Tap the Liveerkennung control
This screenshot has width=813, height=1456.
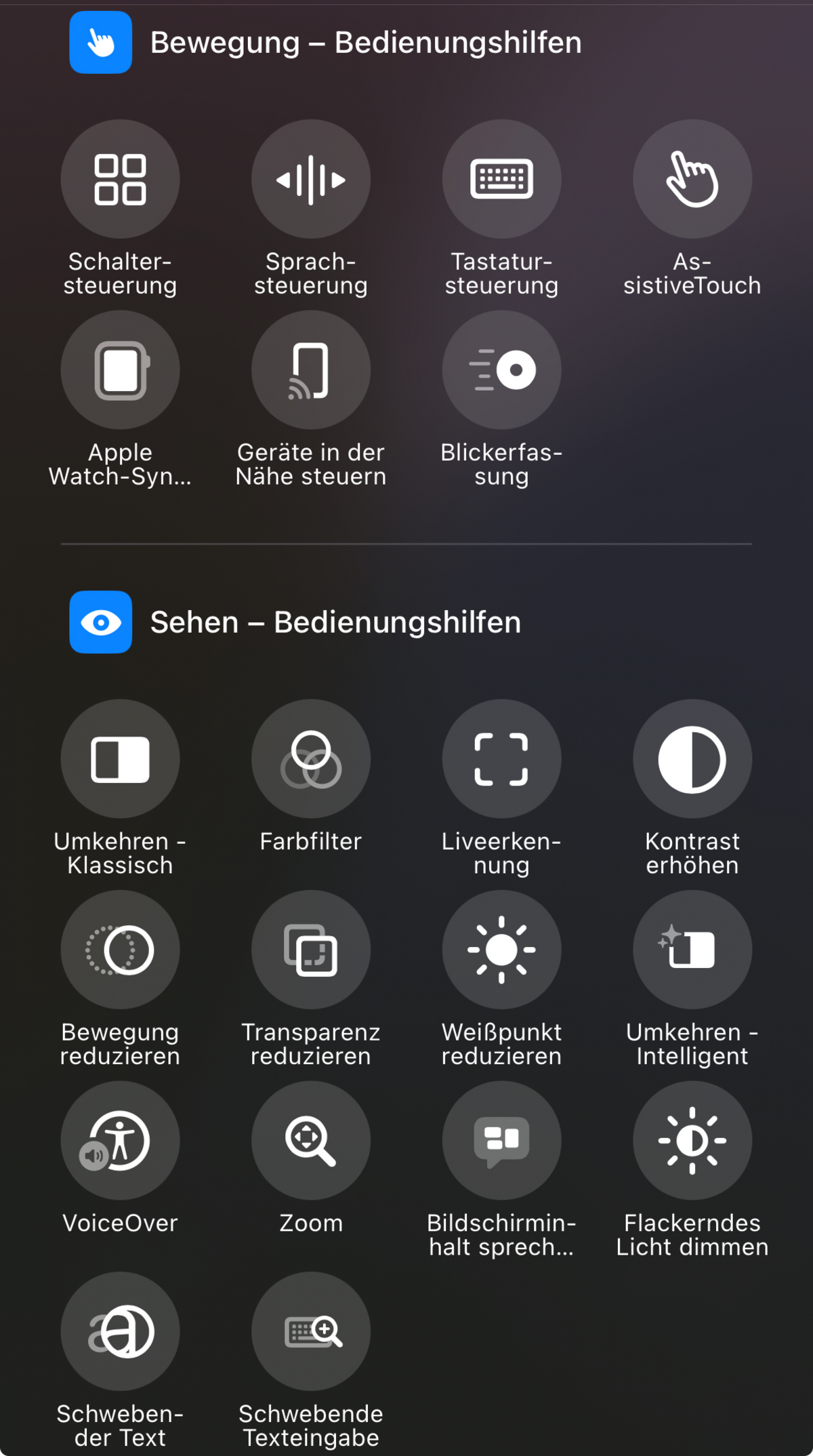click(502, 759)
